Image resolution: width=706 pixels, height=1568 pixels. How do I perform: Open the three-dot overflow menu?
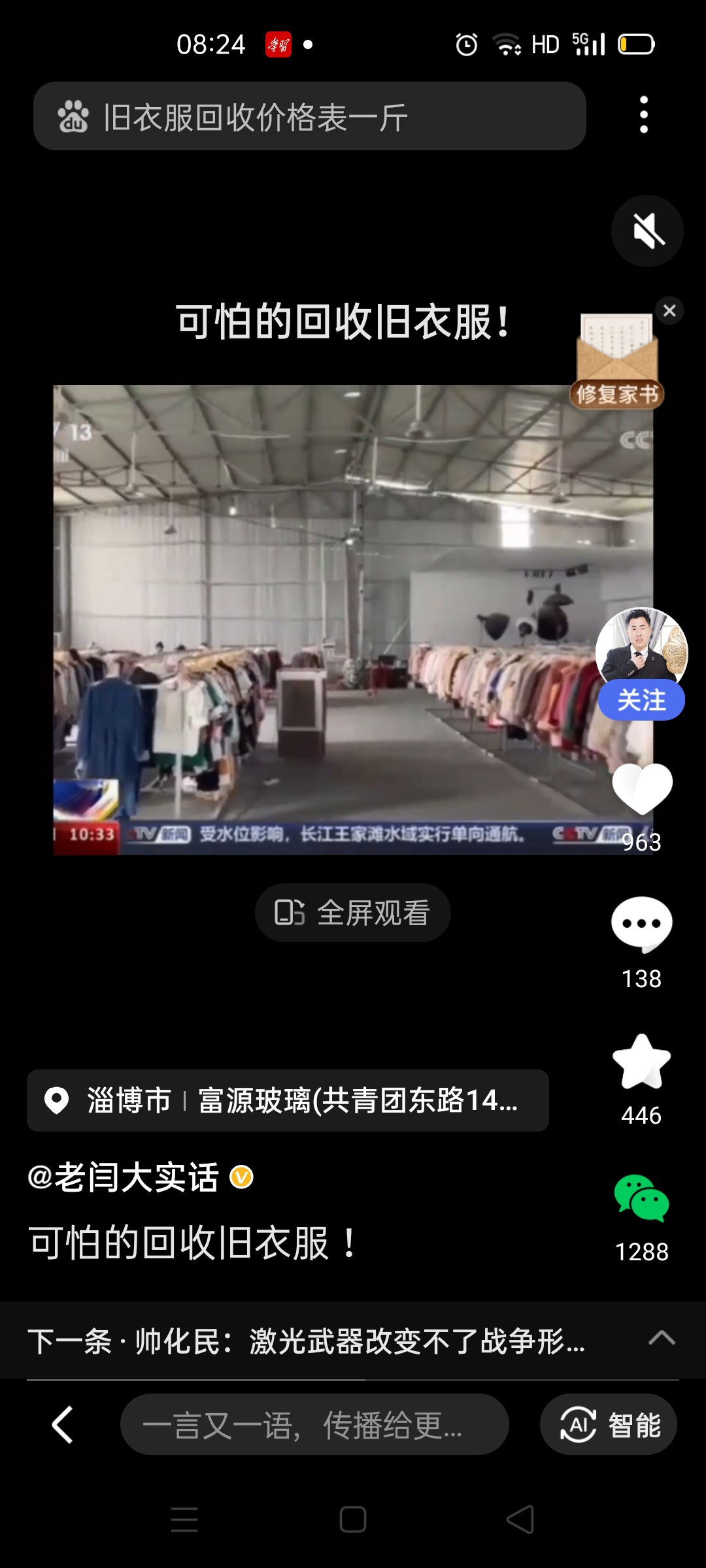(x=644, y=115)
